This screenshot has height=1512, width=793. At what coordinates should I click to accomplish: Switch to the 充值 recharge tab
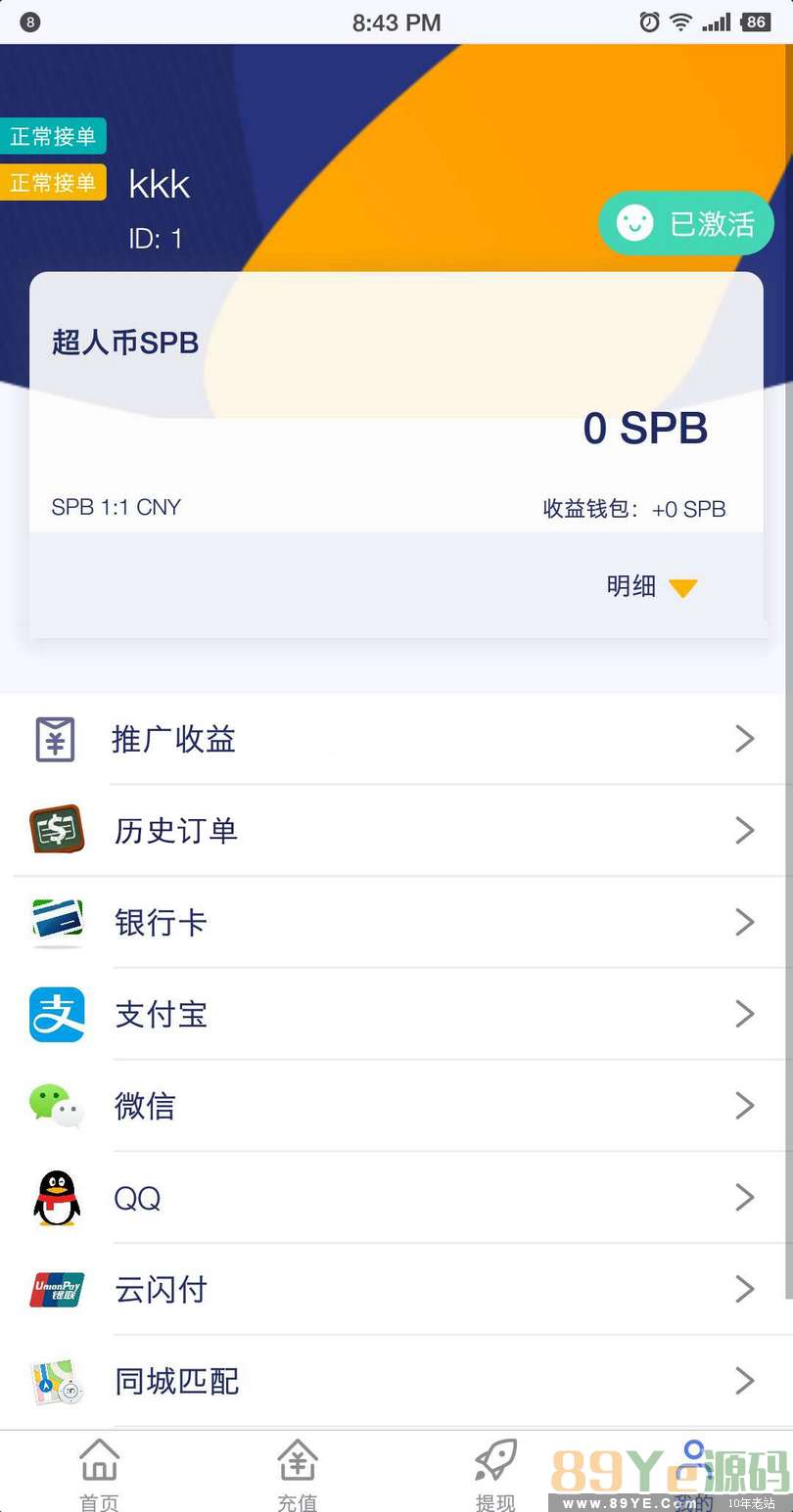(298, 1474)
